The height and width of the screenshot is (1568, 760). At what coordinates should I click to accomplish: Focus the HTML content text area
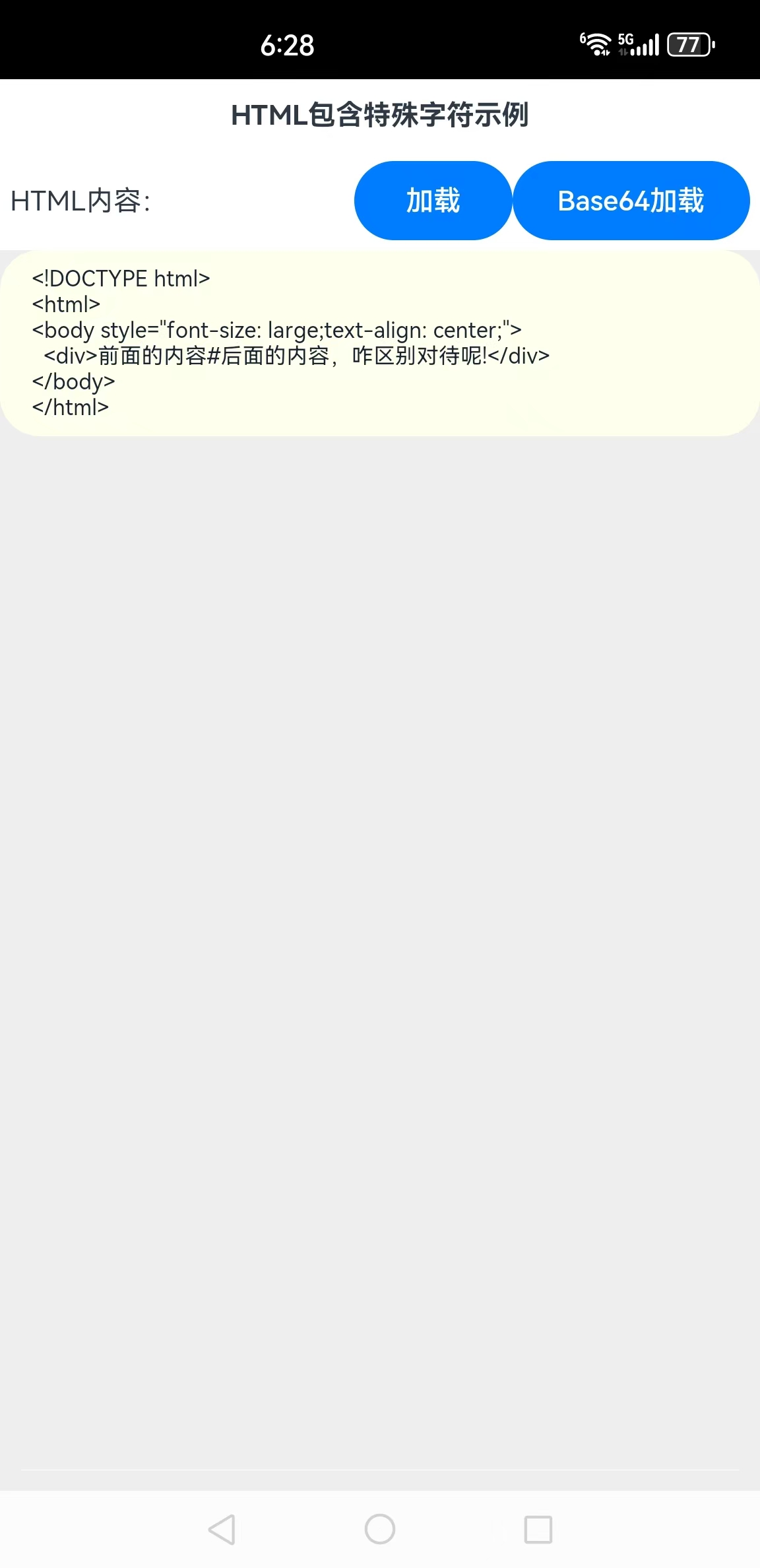[x=380, y=343]
